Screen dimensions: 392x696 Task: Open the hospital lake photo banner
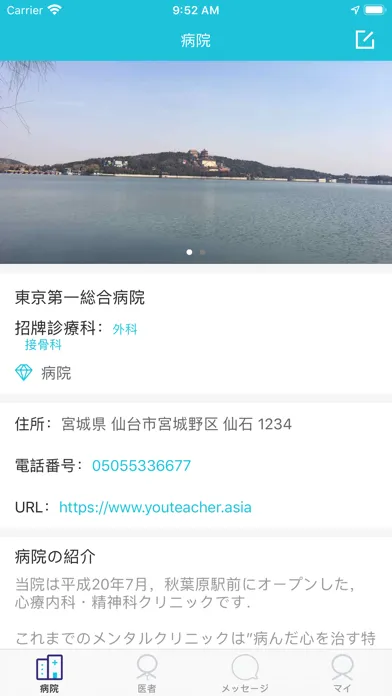coord(196,162)
